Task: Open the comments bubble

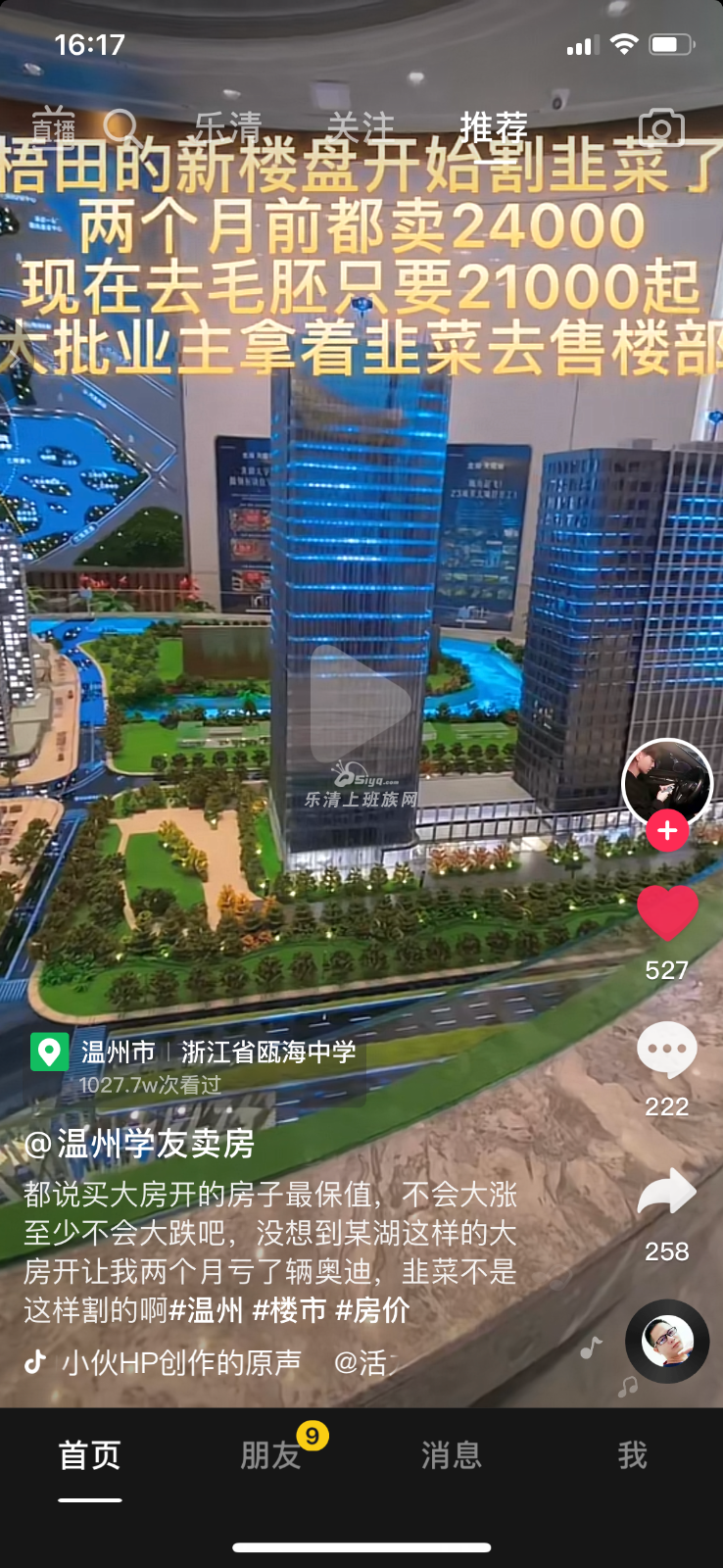Action: [667, 1051]
